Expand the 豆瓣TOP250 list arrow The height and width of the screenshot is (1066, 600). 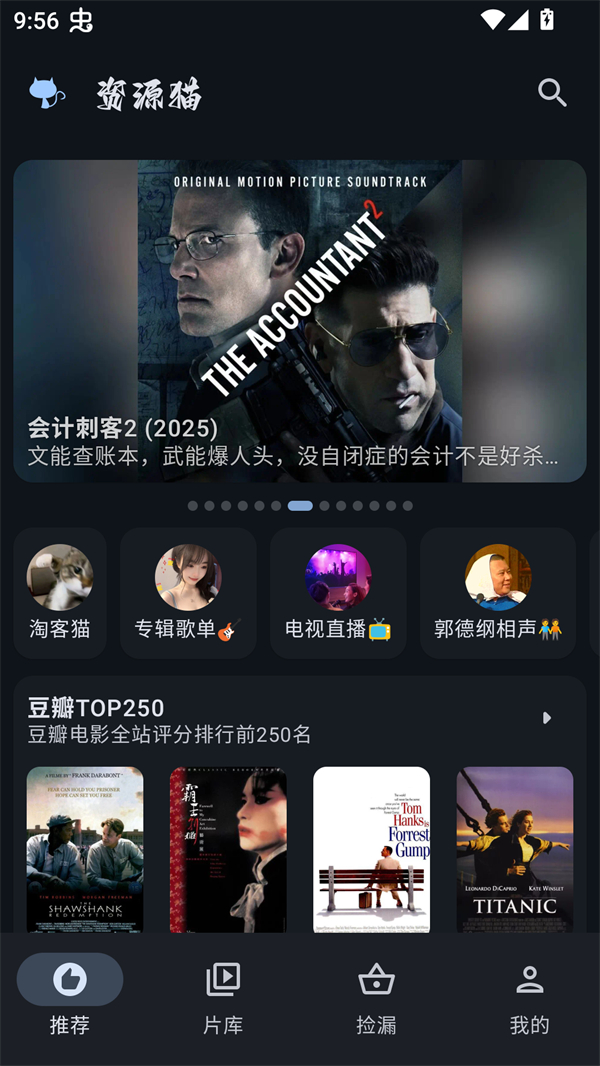pyautogui.click(x=546, y=718)
